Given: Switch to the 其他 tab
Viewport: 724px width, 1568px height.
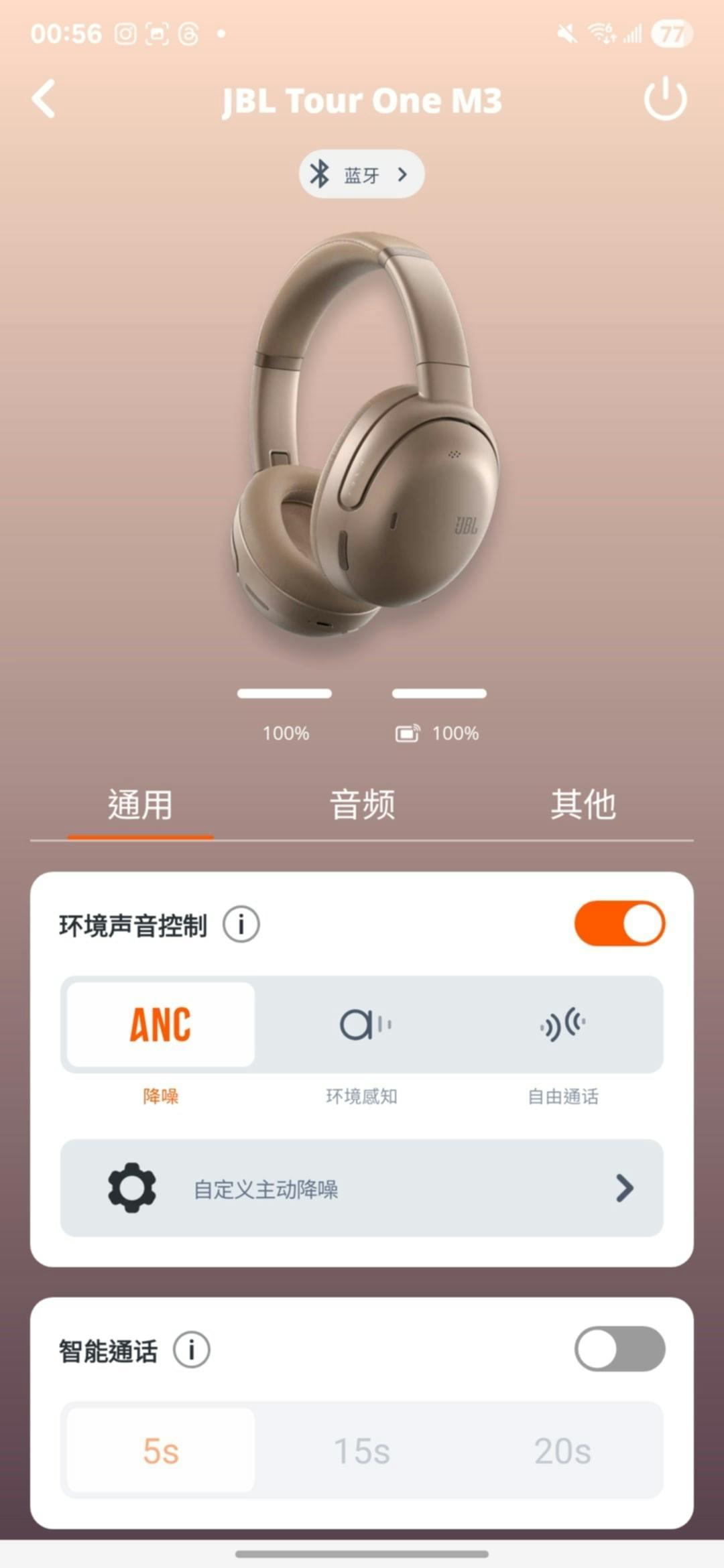Looking at the screenshot, I should (583, 805).
